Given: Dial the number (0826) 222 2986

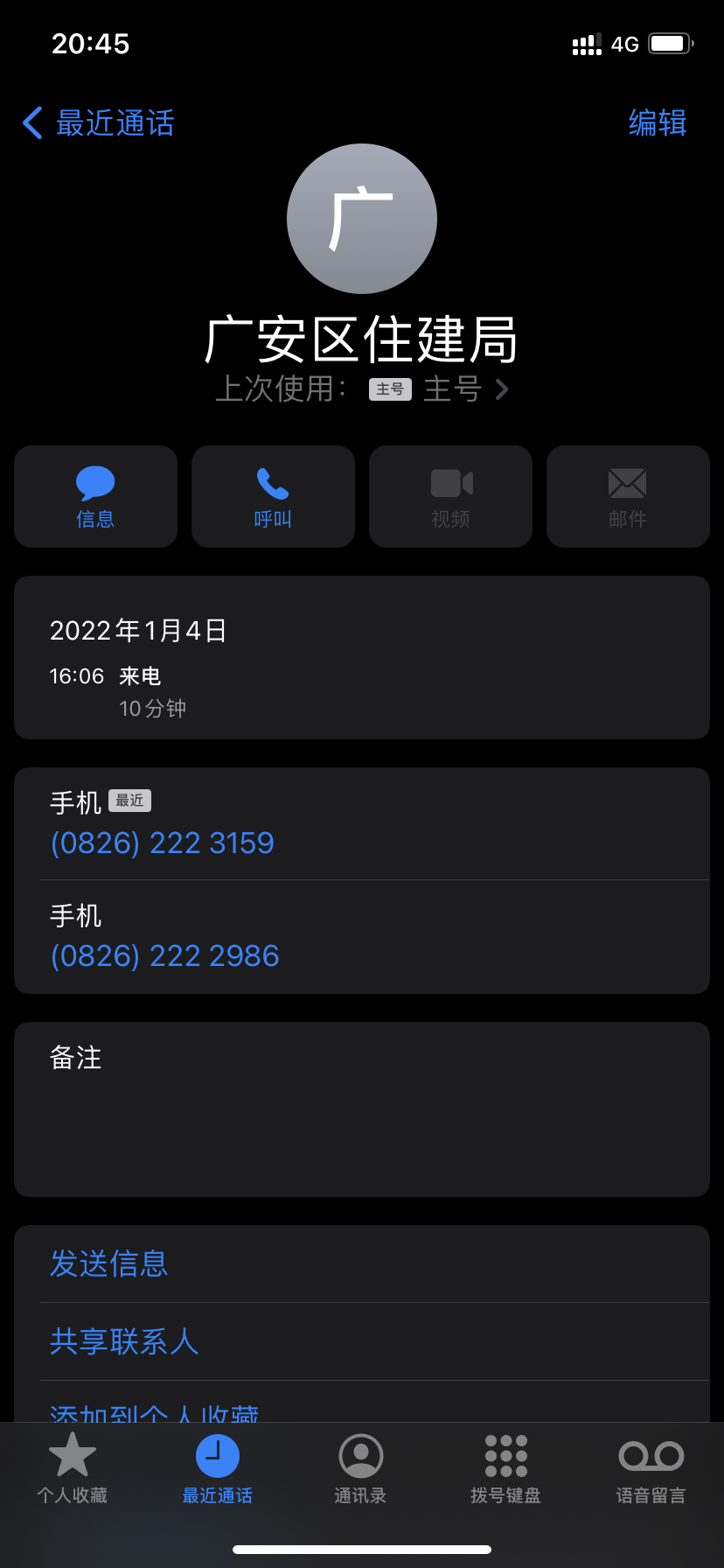Looking at the screenshot, I should (x=165, y=955).
